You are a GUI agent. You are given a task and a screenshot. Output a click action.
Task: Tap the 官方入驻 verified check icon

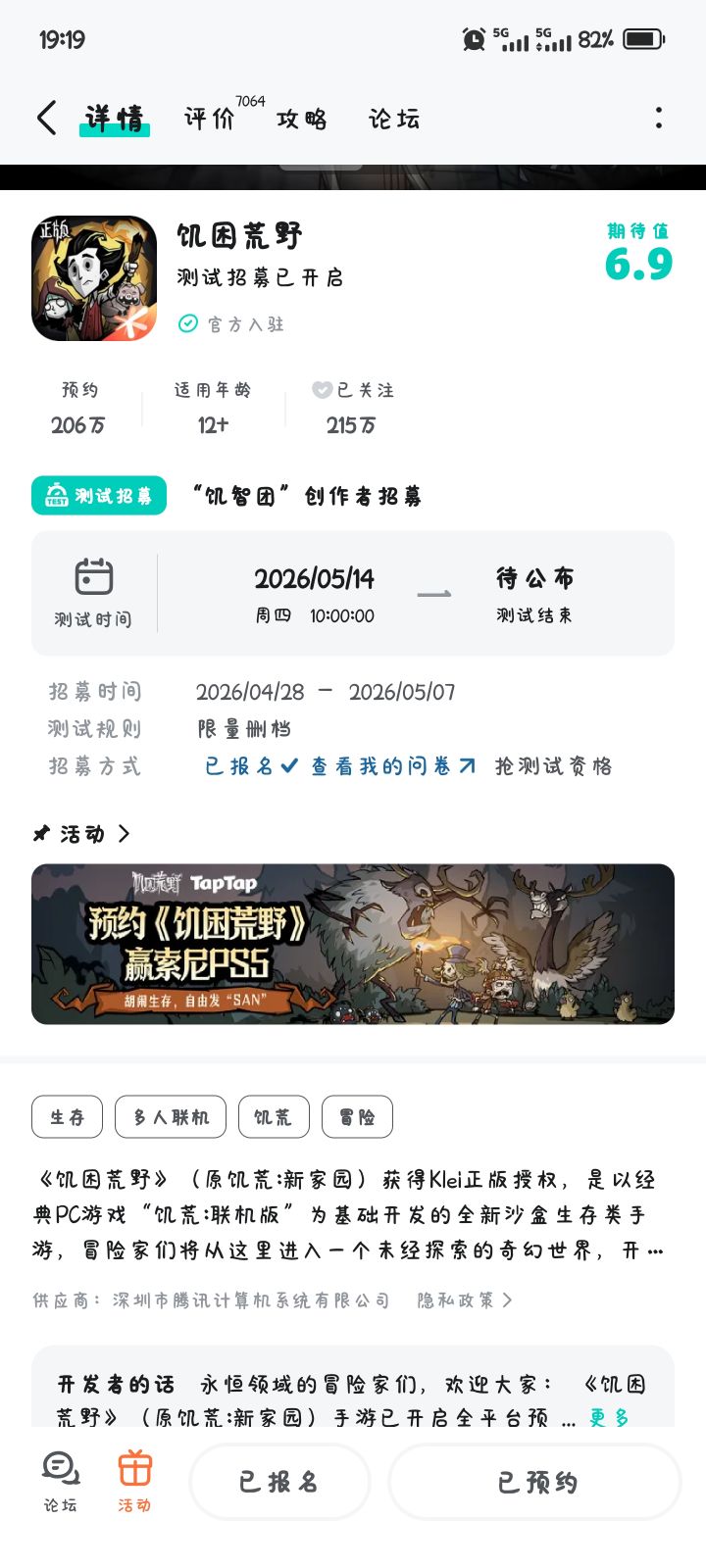coord(188,323)
